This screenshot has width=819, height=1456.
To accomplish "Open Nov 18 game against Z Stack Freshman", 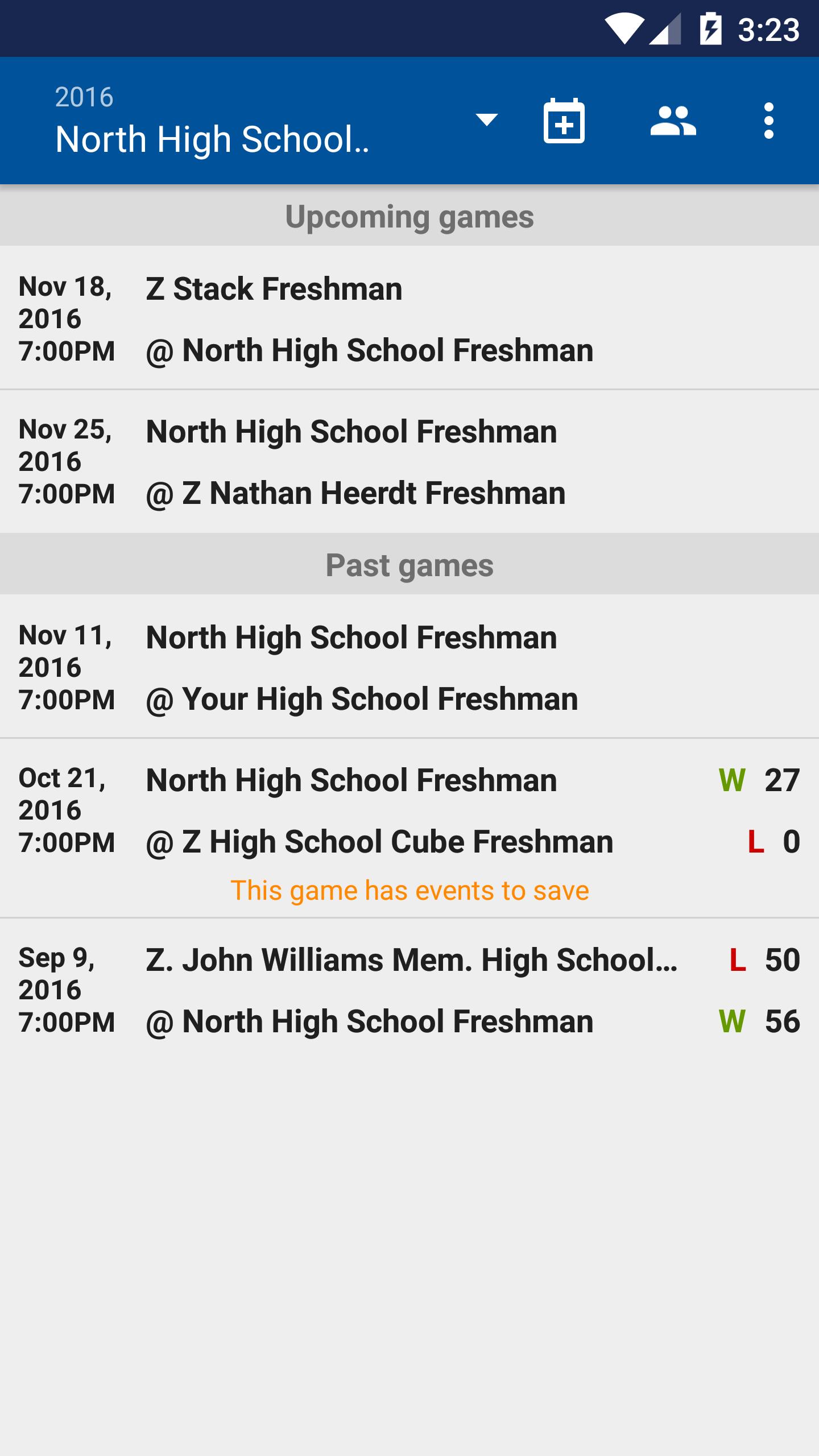I will [x=409, y=318].
